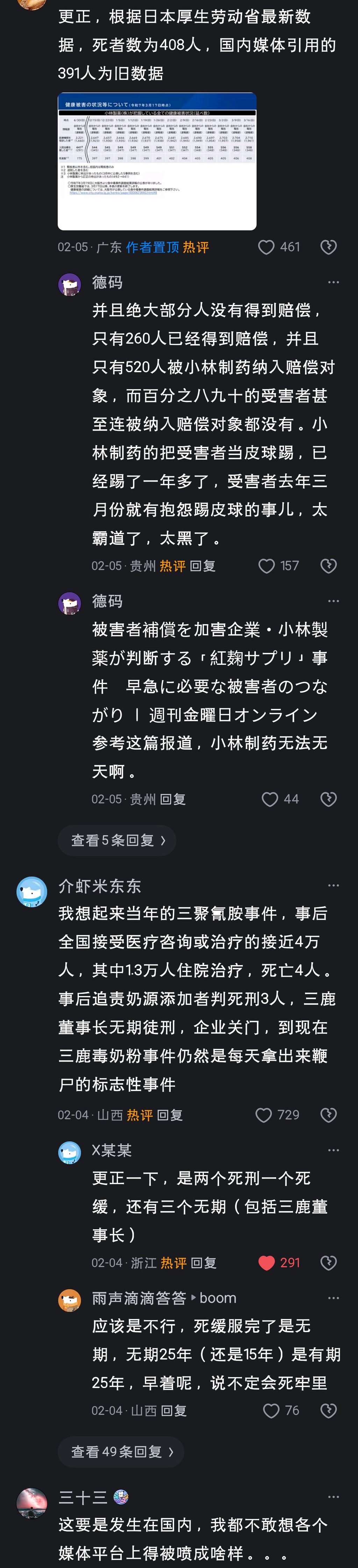Image resolution: width=358 pixels, height=1568 pixels.
Task: Unlike X某某's comment with 291 likes
Action: [267, 1263]
